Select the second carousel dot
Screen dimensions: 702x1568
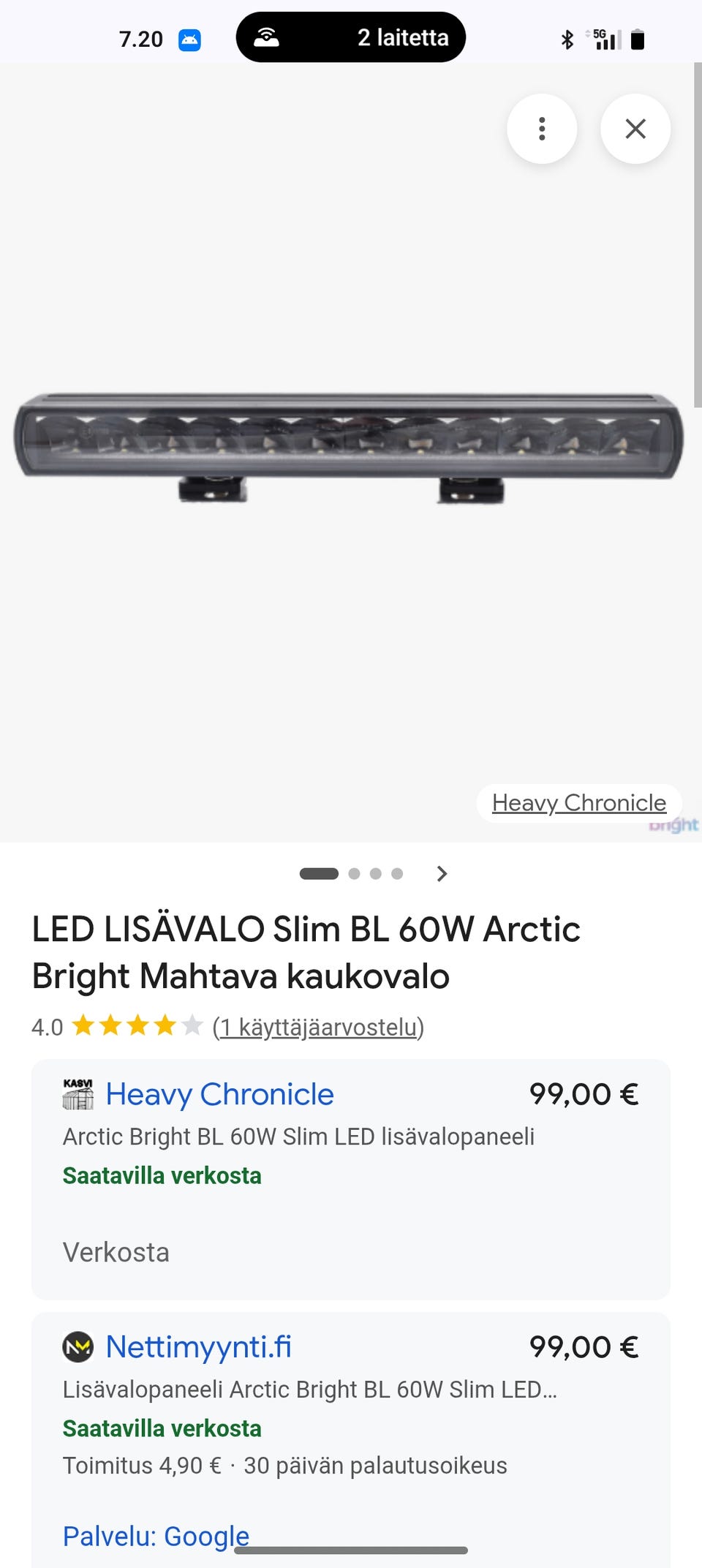coord(355,873)
